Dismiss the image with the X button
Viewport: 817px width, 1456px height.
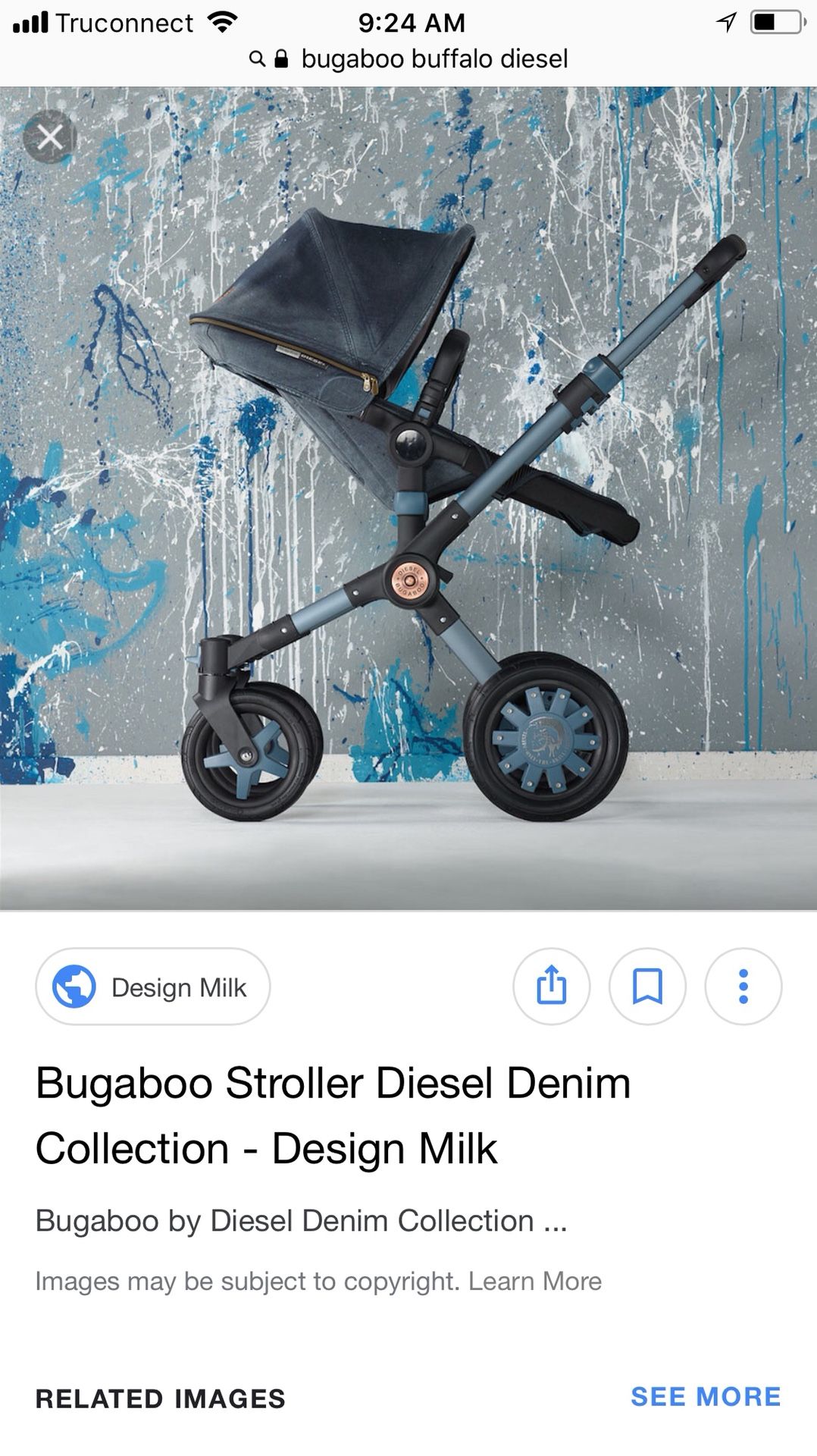pos(50,137)
